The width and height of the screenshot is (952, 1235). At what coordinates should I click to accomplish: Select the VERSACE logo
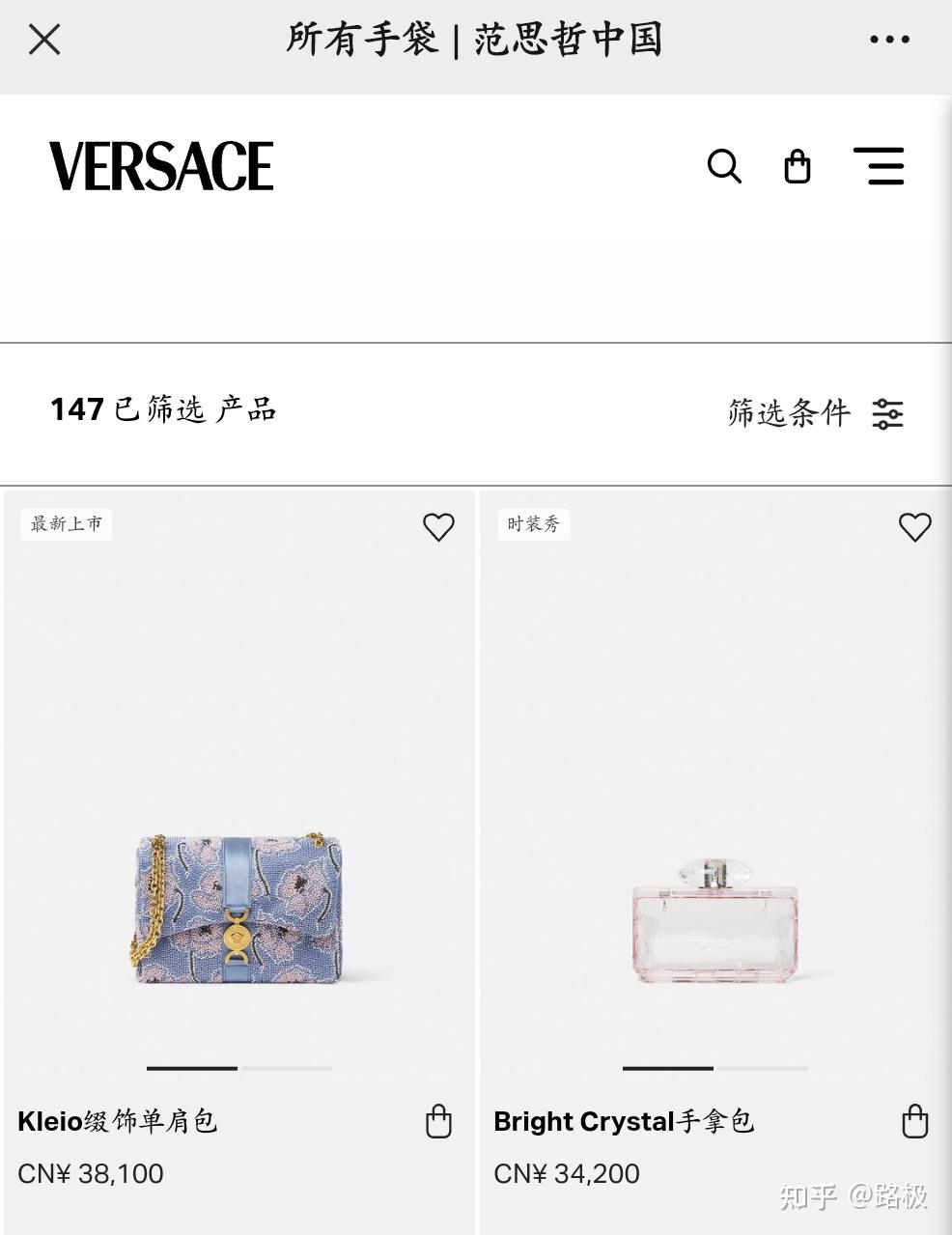tap(162, 164)
